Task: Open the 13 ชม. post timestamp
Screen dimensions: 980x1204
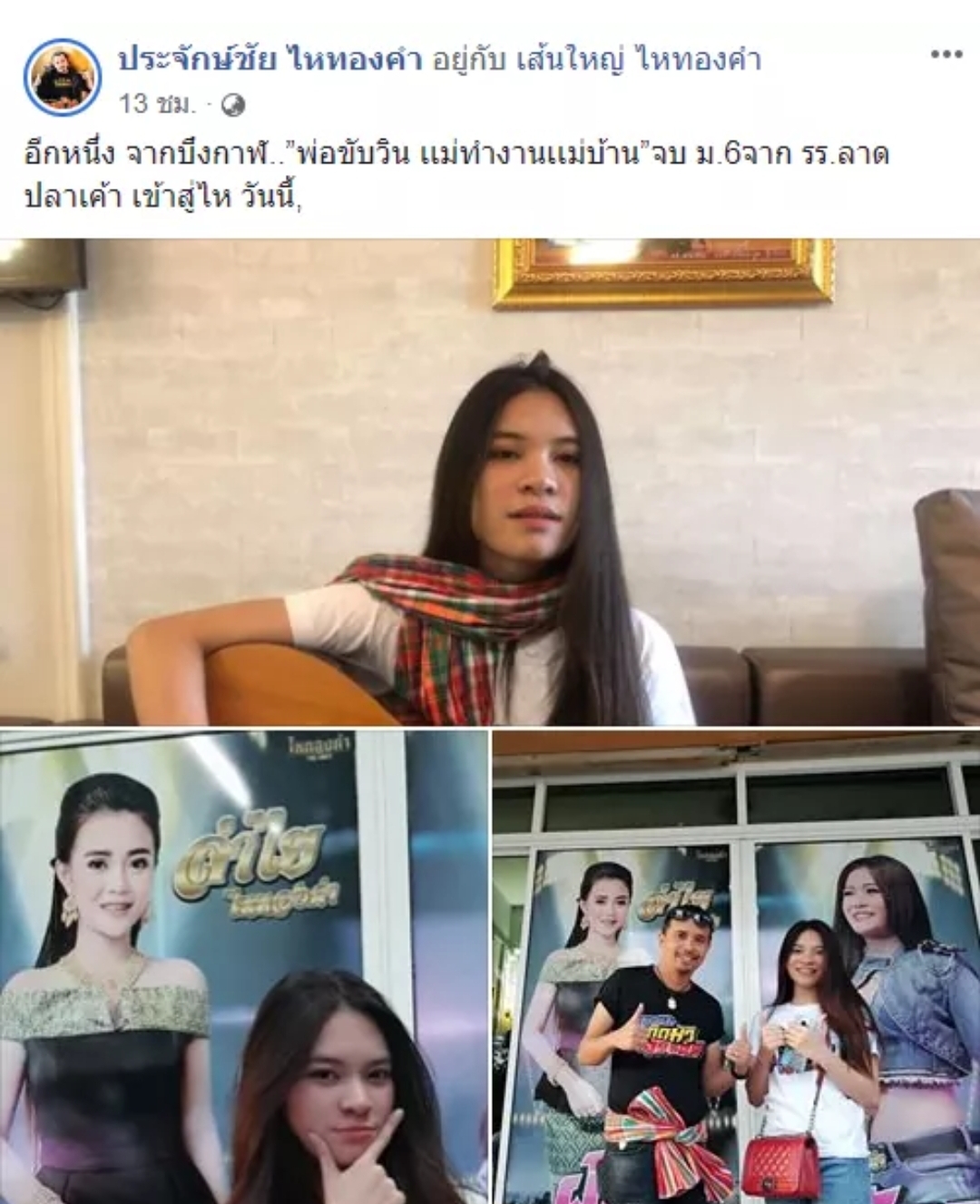Action: click(x=155, y=104)
